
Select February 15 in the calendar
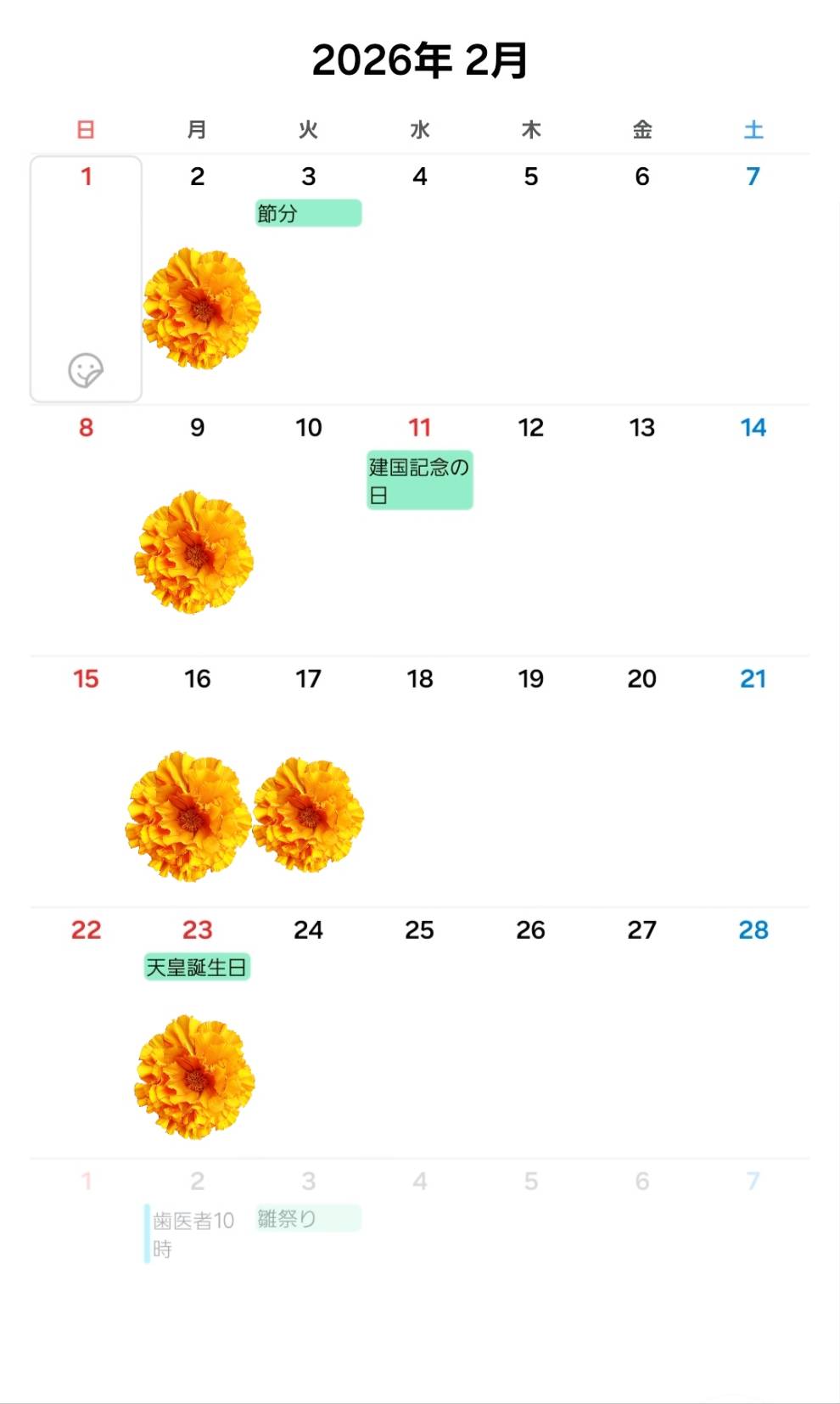(86, 679)
